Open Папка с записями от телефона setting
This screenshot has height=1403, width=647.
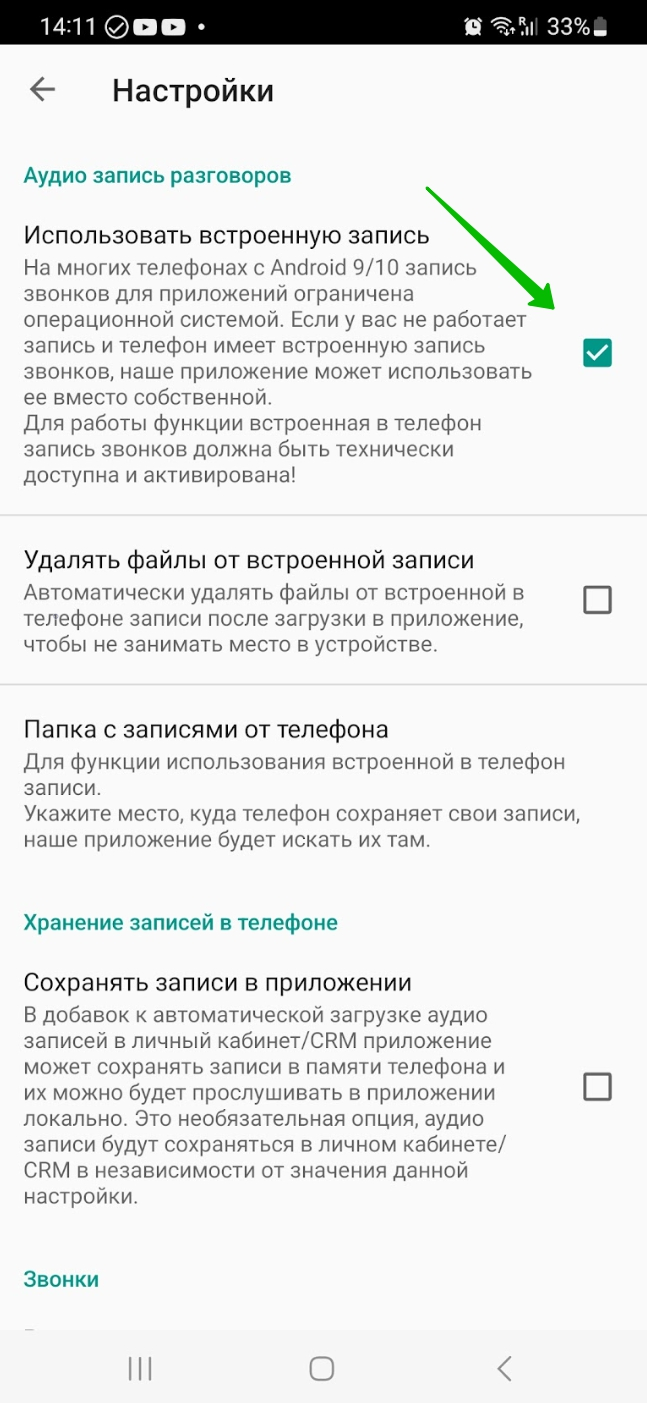click(x=323, y=785)
